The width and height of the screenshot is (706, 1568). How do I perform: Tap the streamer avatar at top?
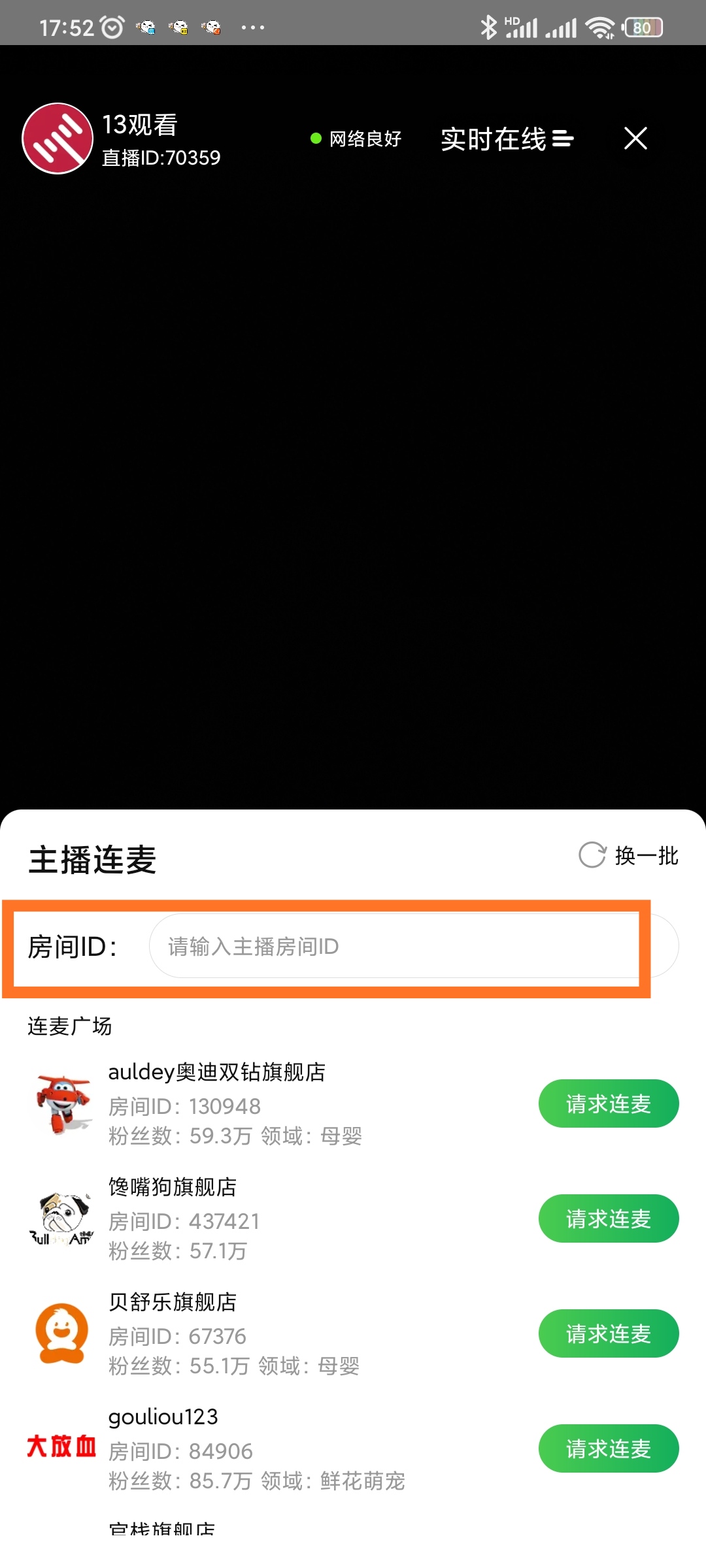tap(58, 139)
